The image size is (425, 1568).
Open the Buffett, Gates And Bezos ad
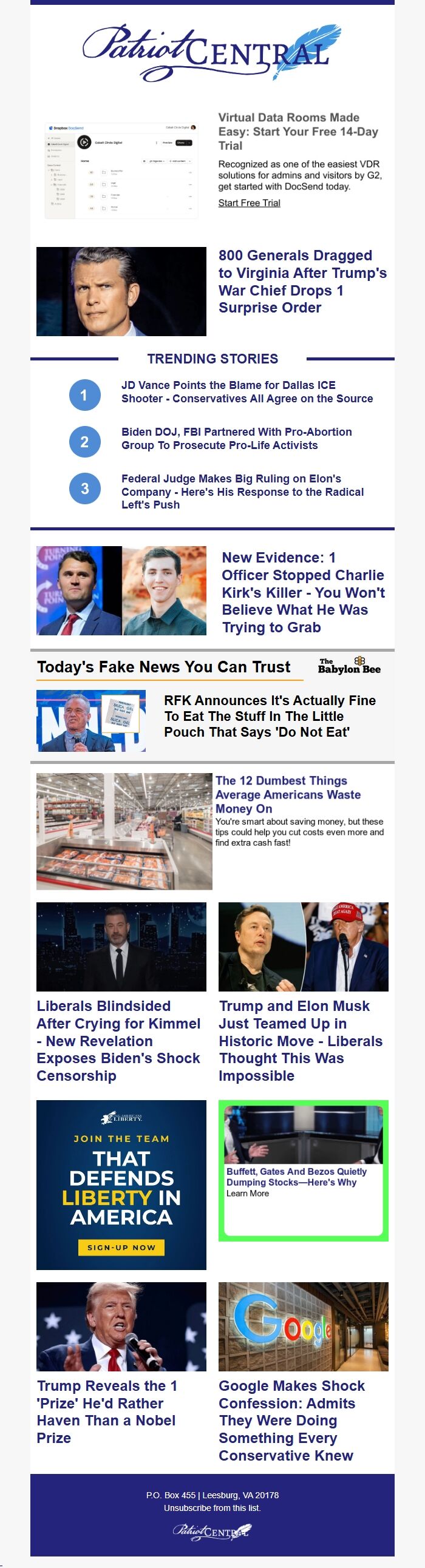tap(296, 1177)
